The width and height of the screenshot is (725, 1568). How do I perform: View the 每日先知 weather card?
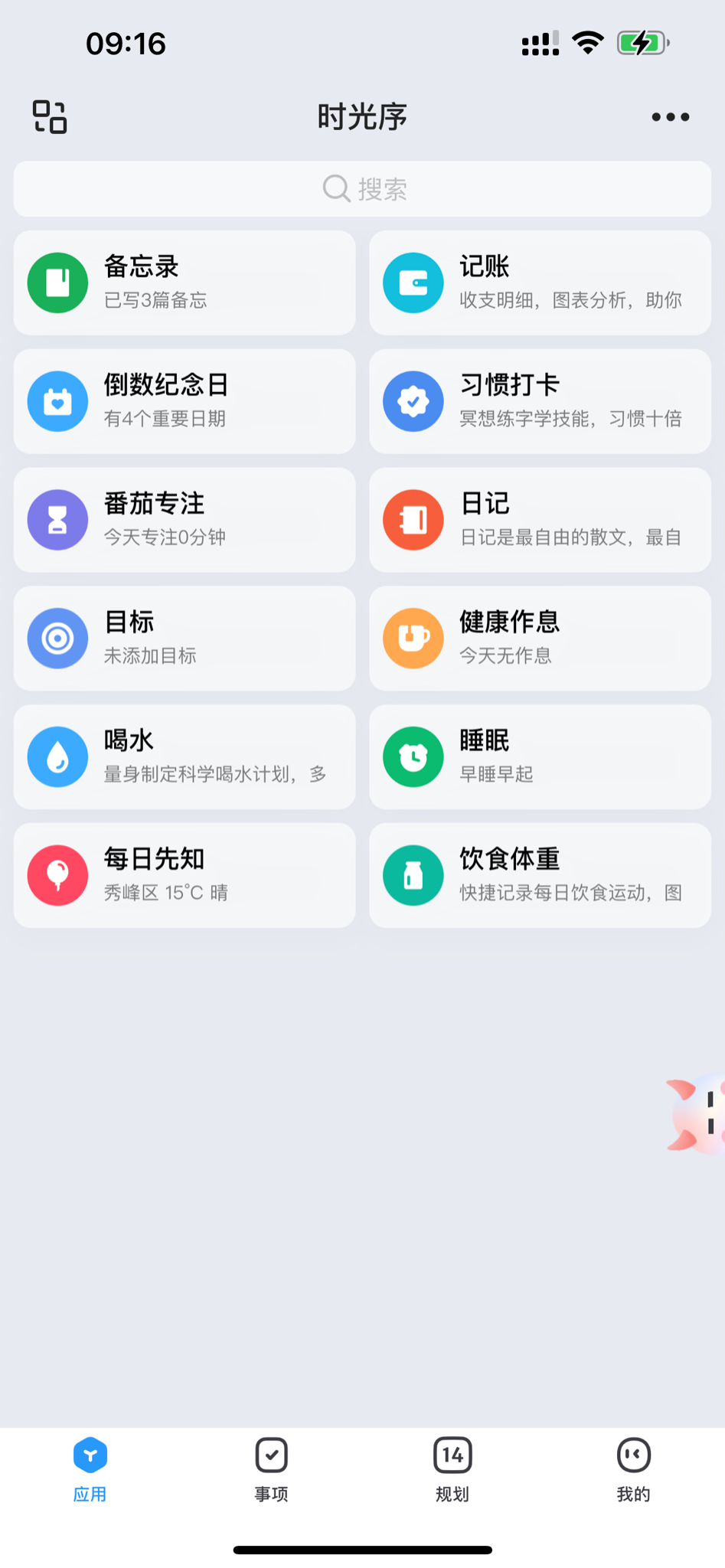(185, 876)
